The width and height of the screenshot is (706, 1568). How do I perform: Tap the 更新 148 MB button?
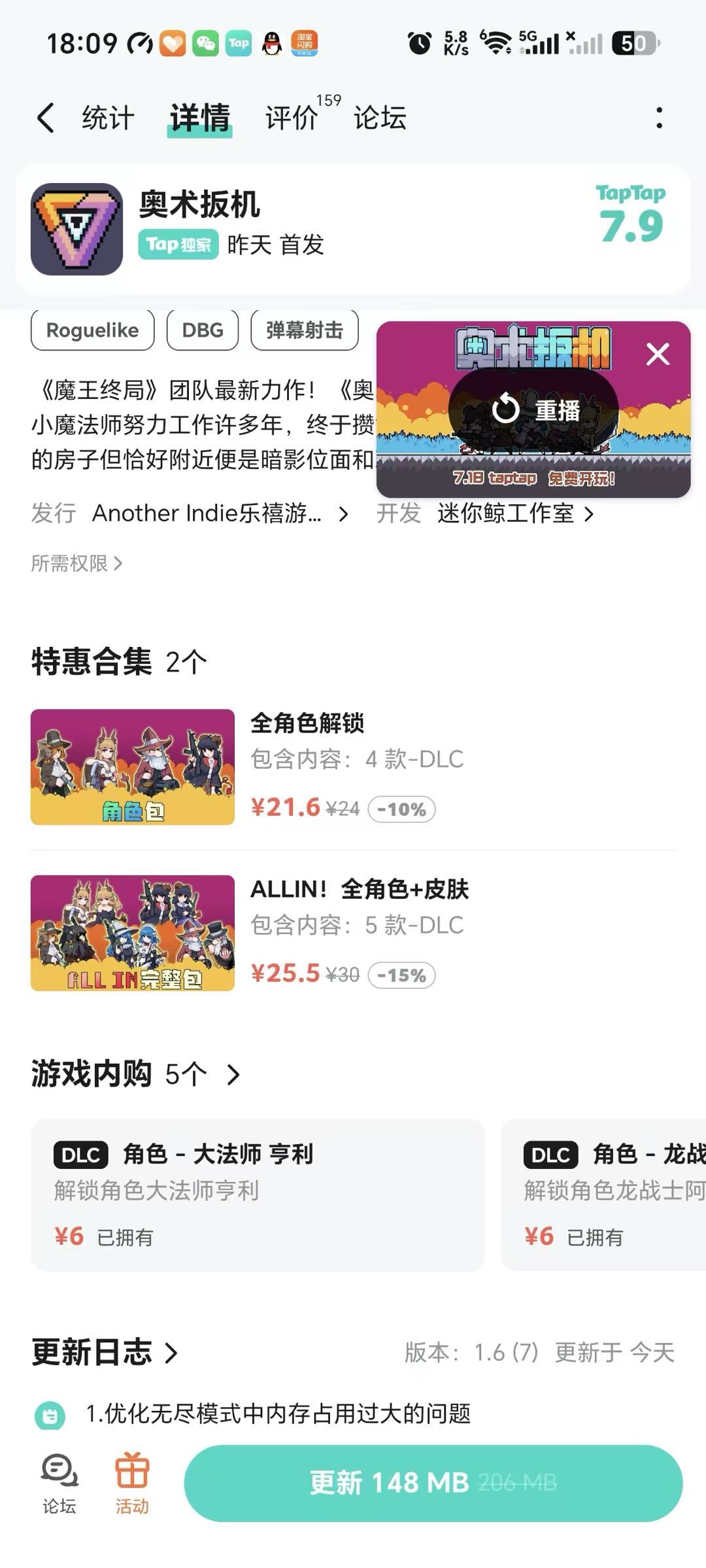point(433,1483)
